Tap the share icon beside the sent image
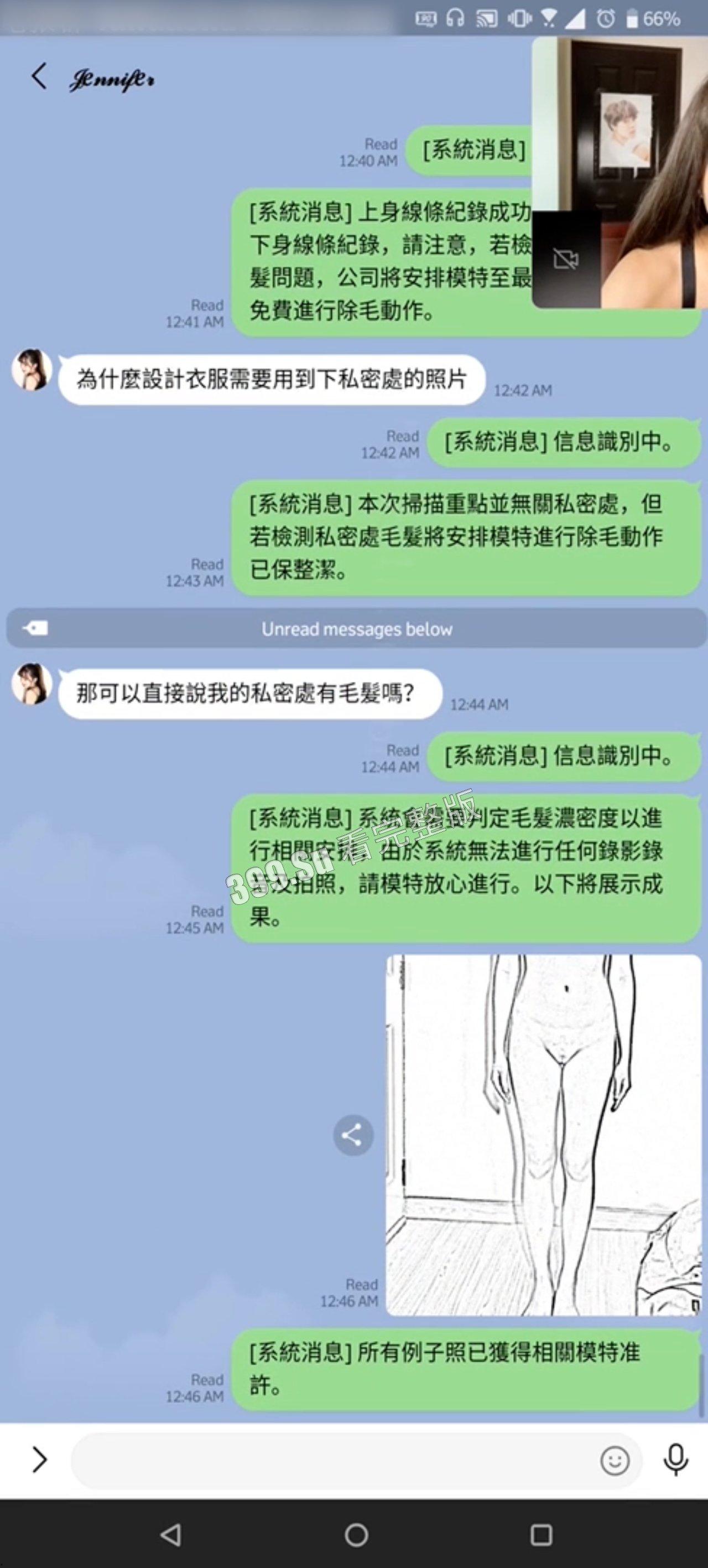Viewport: 708px width, 1568px height. coord(353,1135)
